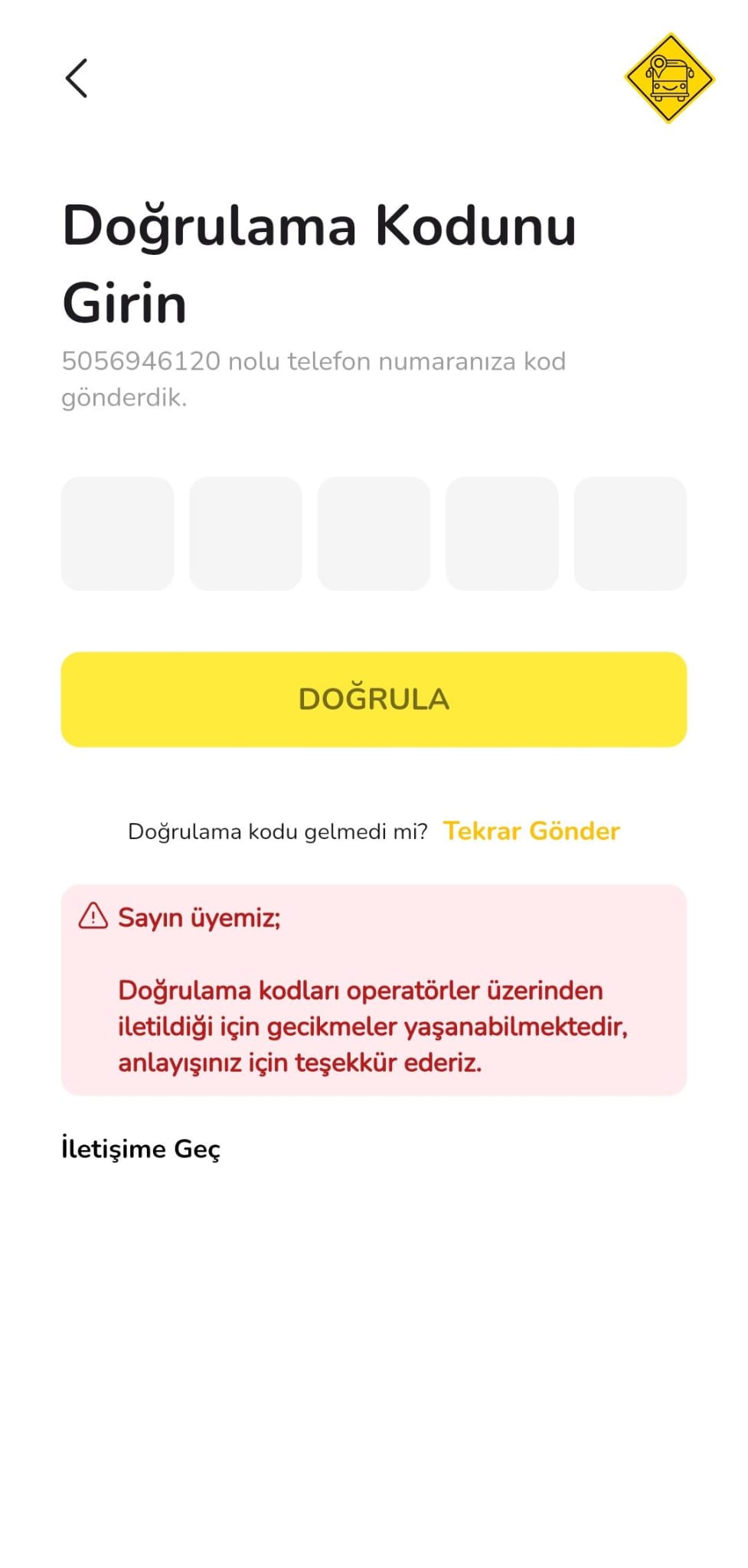Go back using the top-left arrow
Viewport: 748px width, 1568px height.
pyautogui.click(x=77, y=78)
